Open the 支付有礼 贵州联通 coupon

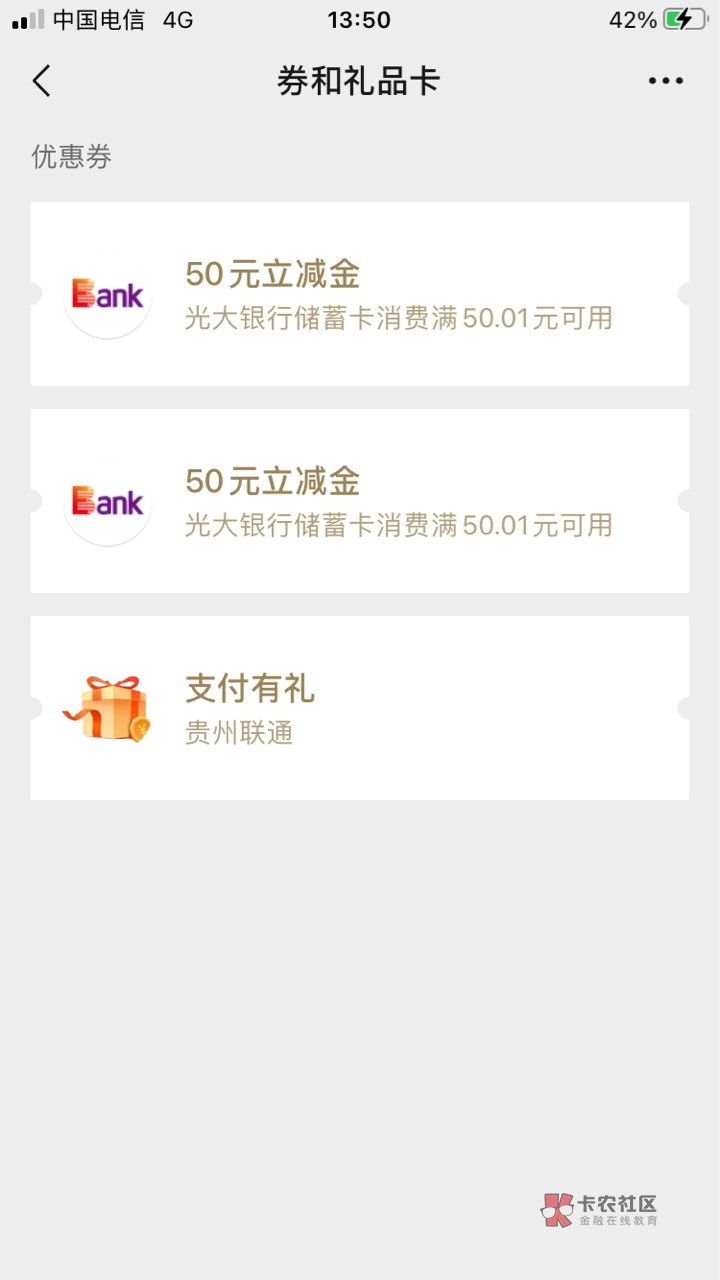359,708
